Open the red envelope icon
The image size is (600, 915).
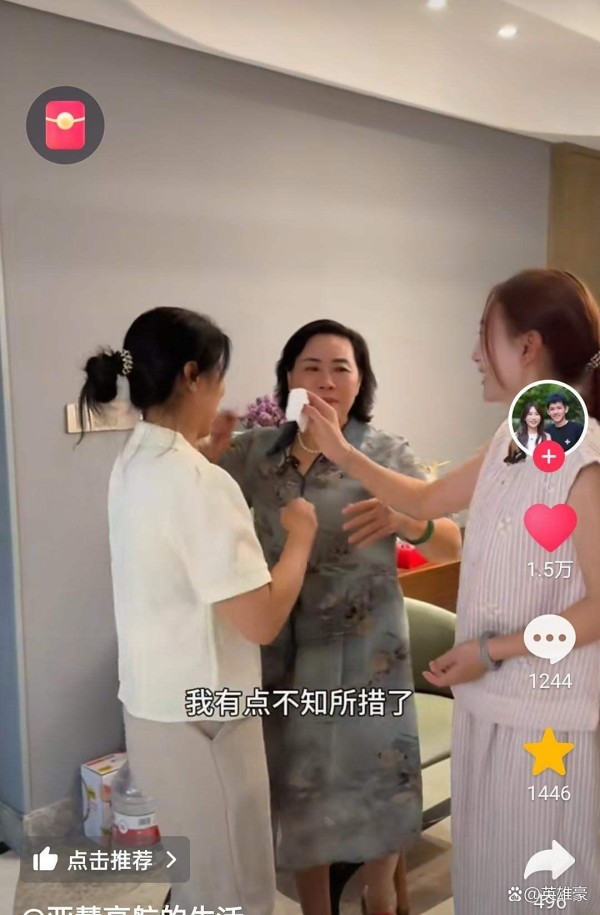click(x=65, y=125)
